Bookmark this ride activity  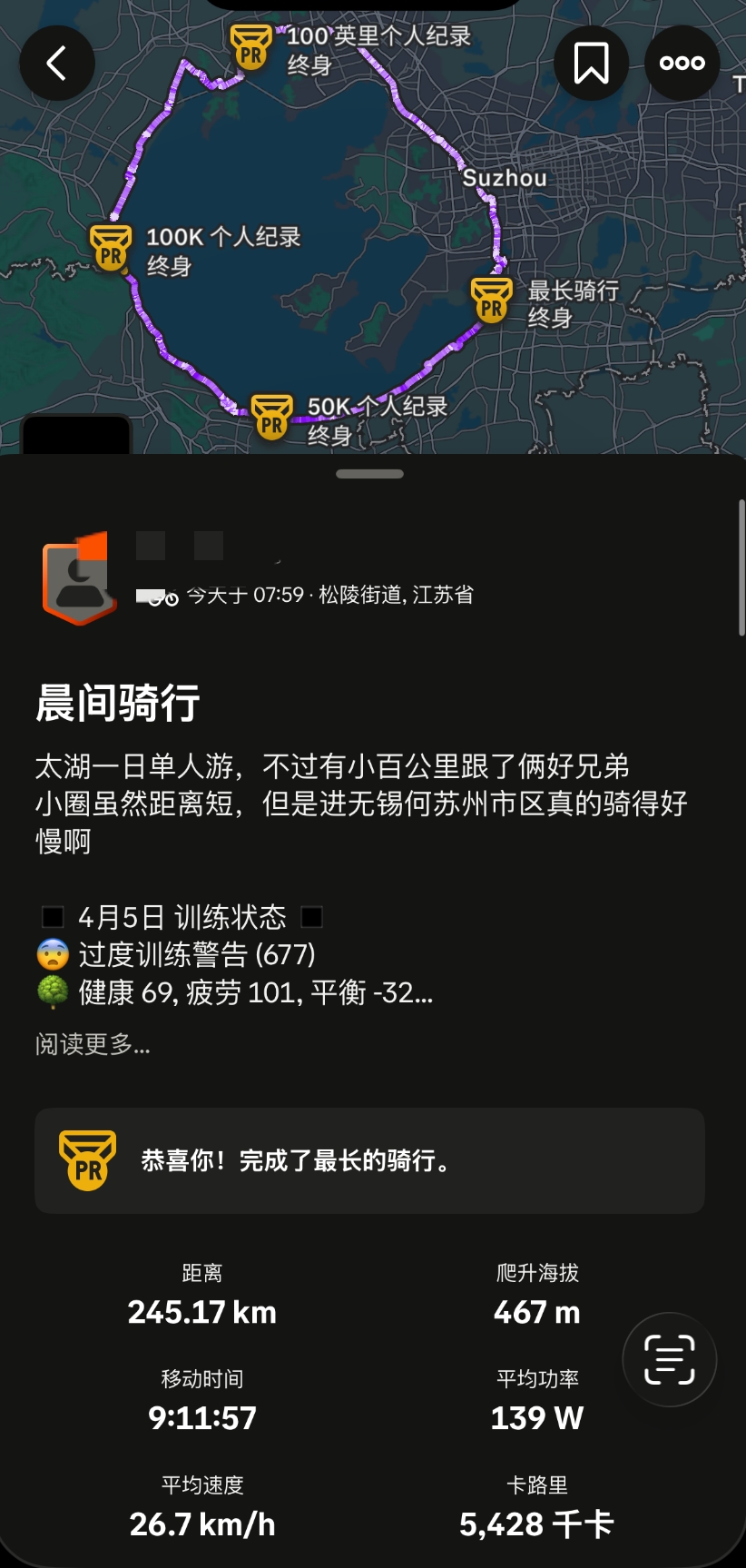[591, 64]
